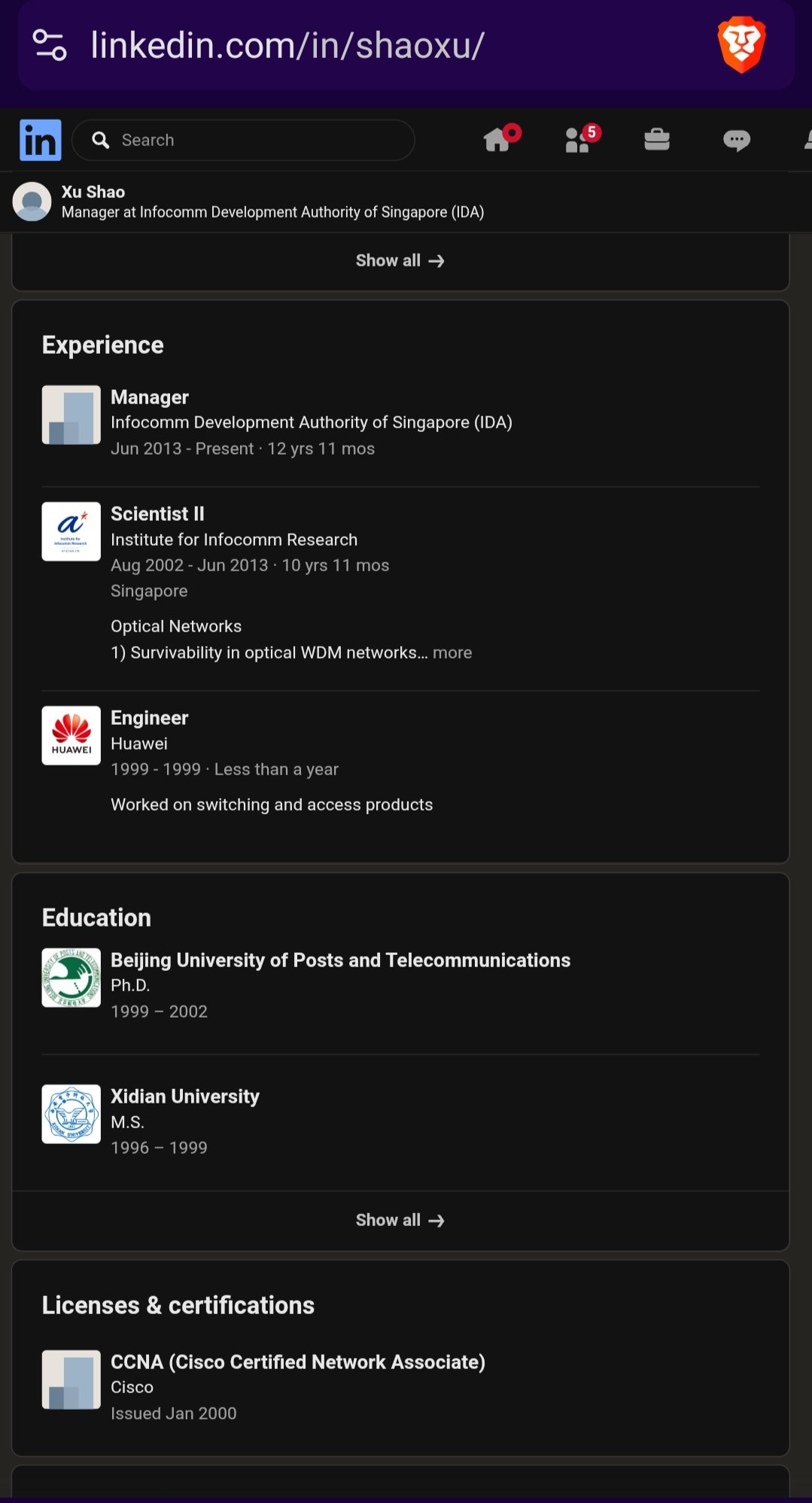Screen dimensions: 812x1503
Task: Show all education entries
Action: coord(400,1220)
